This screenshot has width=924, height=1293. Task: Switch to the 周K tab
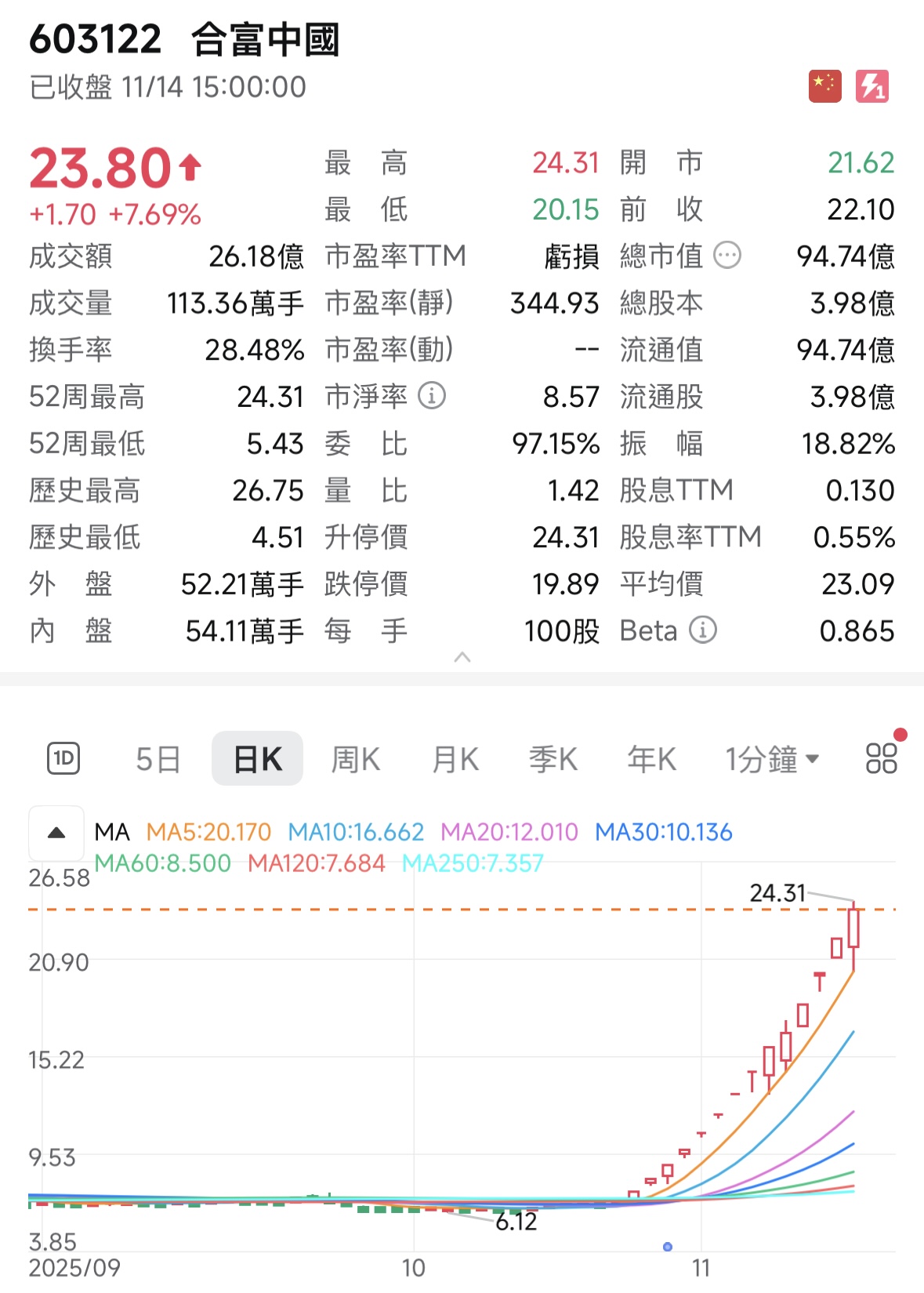point(355,757)
